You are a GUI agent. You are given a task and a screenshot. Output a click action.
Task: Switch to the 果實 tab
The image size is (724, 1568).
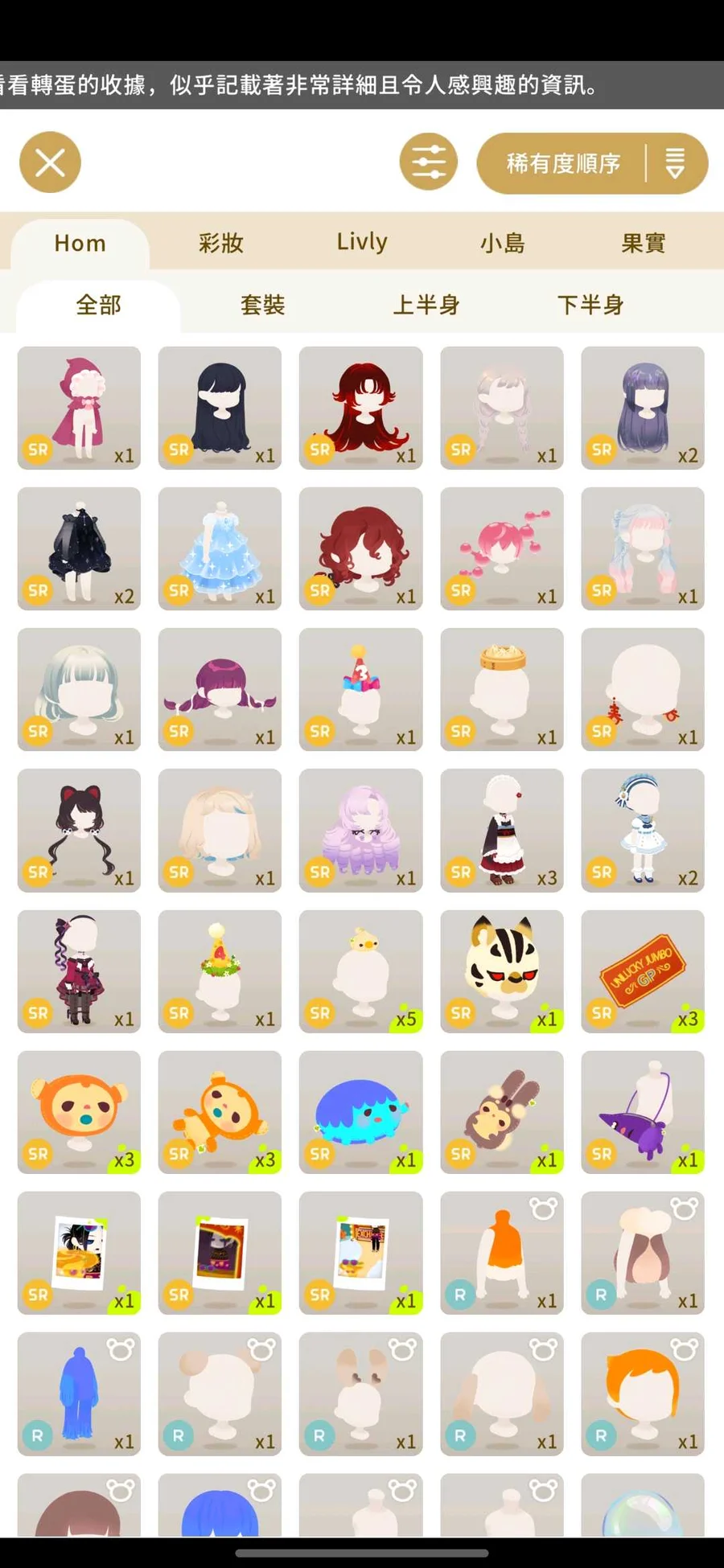pyautogui.click(x=643, y=243)
